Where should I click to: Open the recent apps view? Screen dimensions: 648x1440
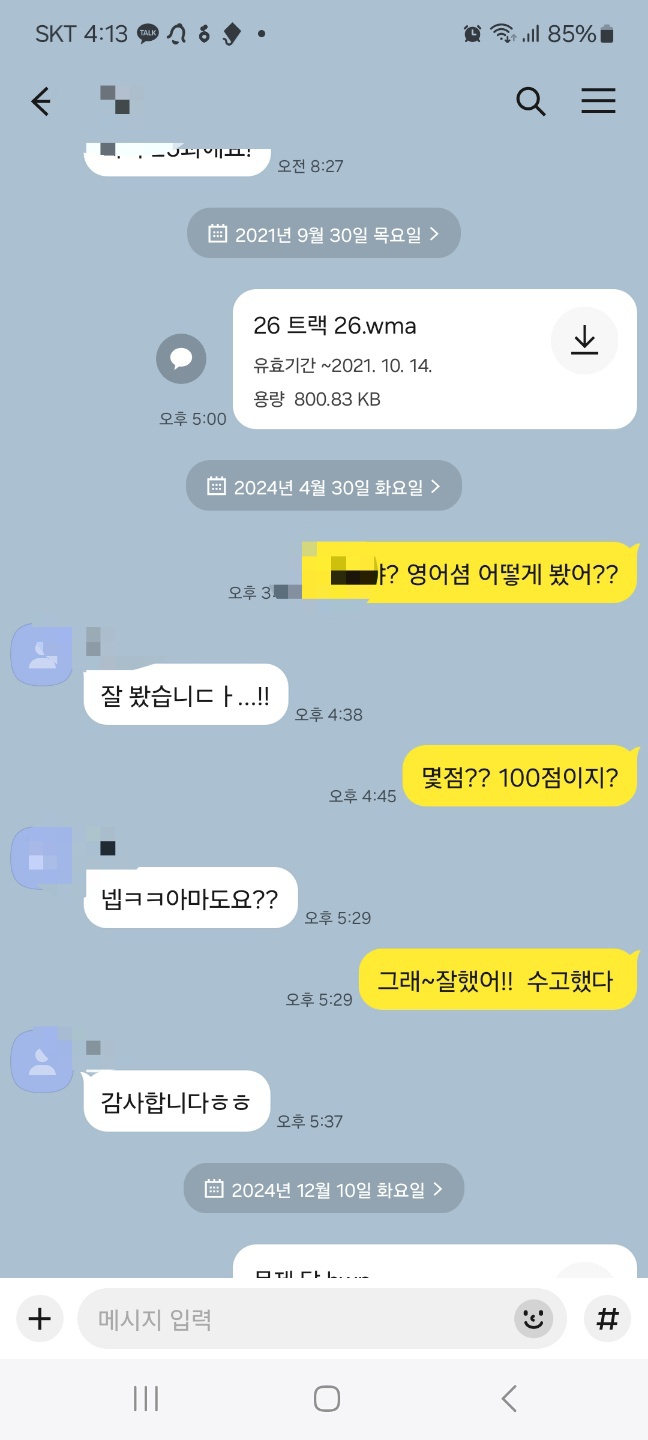pos(146,1398)
